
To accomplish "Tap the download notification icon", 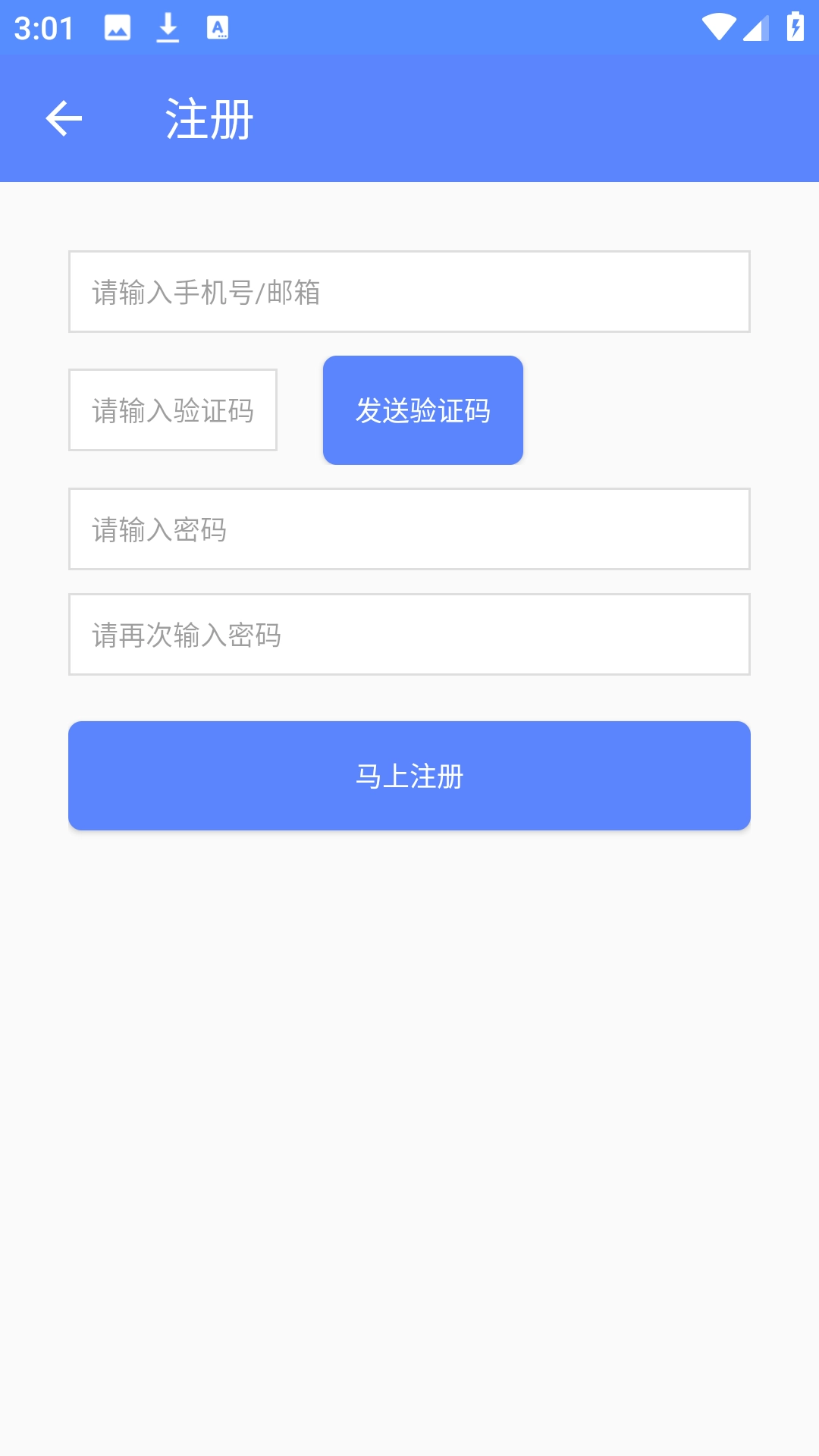I will [168, 27].
